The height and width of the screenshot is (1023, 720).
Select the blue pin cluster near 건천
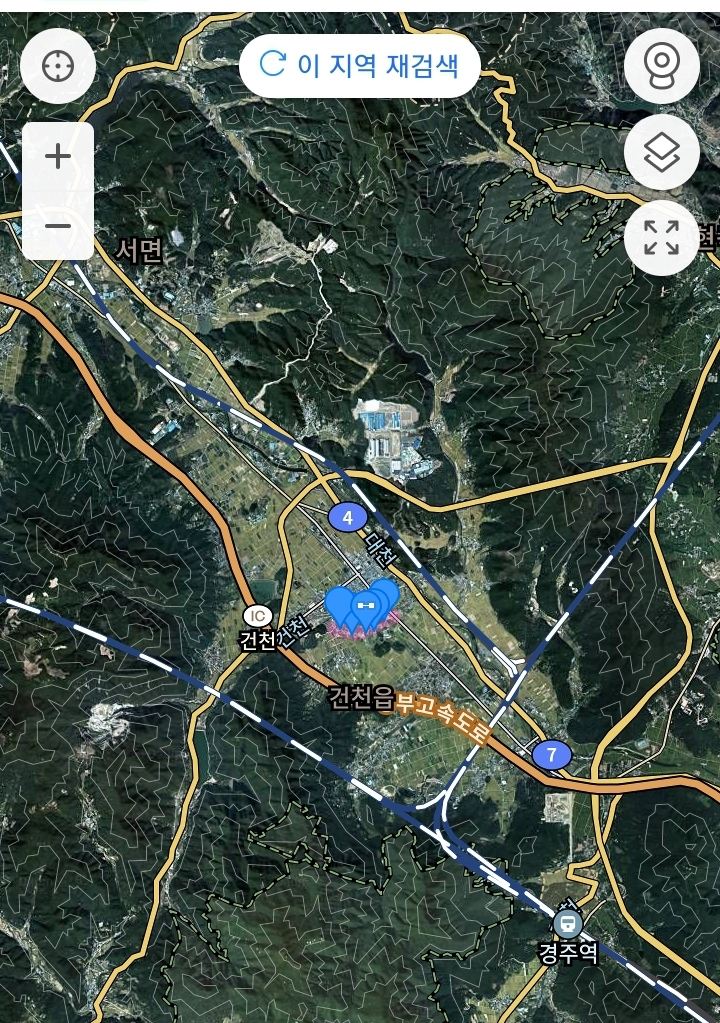coord(363,607)
